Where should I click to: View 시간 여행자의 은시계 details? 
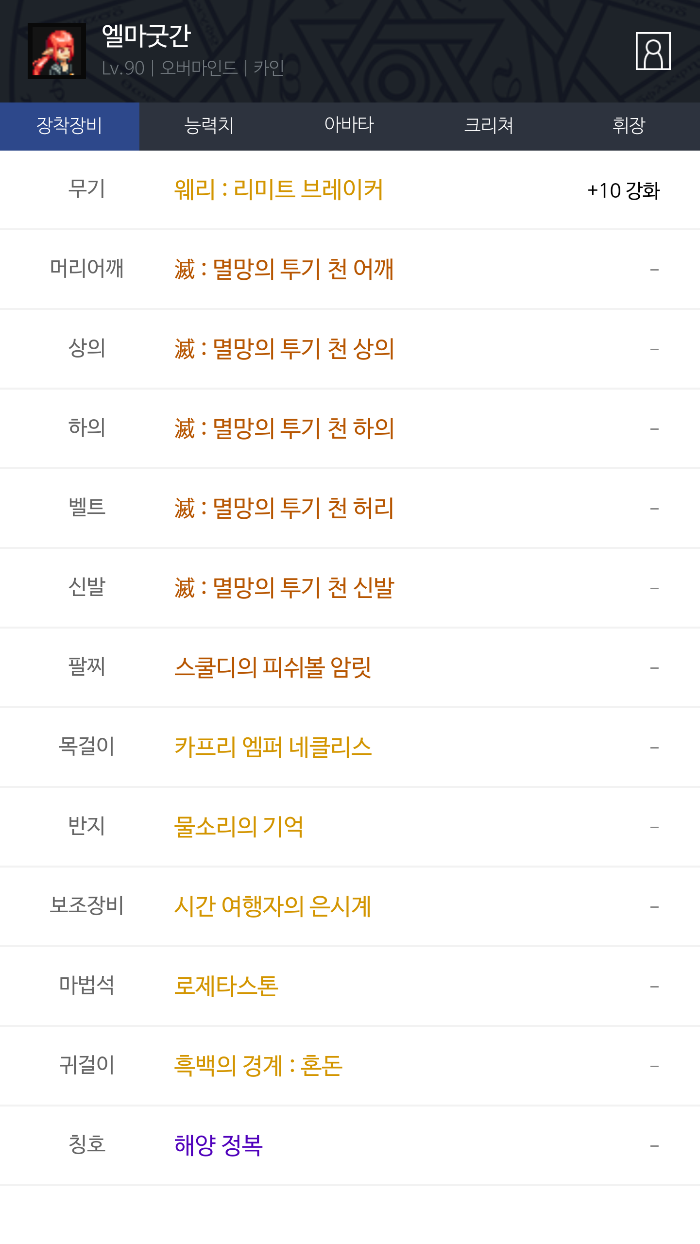(x=273, y=906)
